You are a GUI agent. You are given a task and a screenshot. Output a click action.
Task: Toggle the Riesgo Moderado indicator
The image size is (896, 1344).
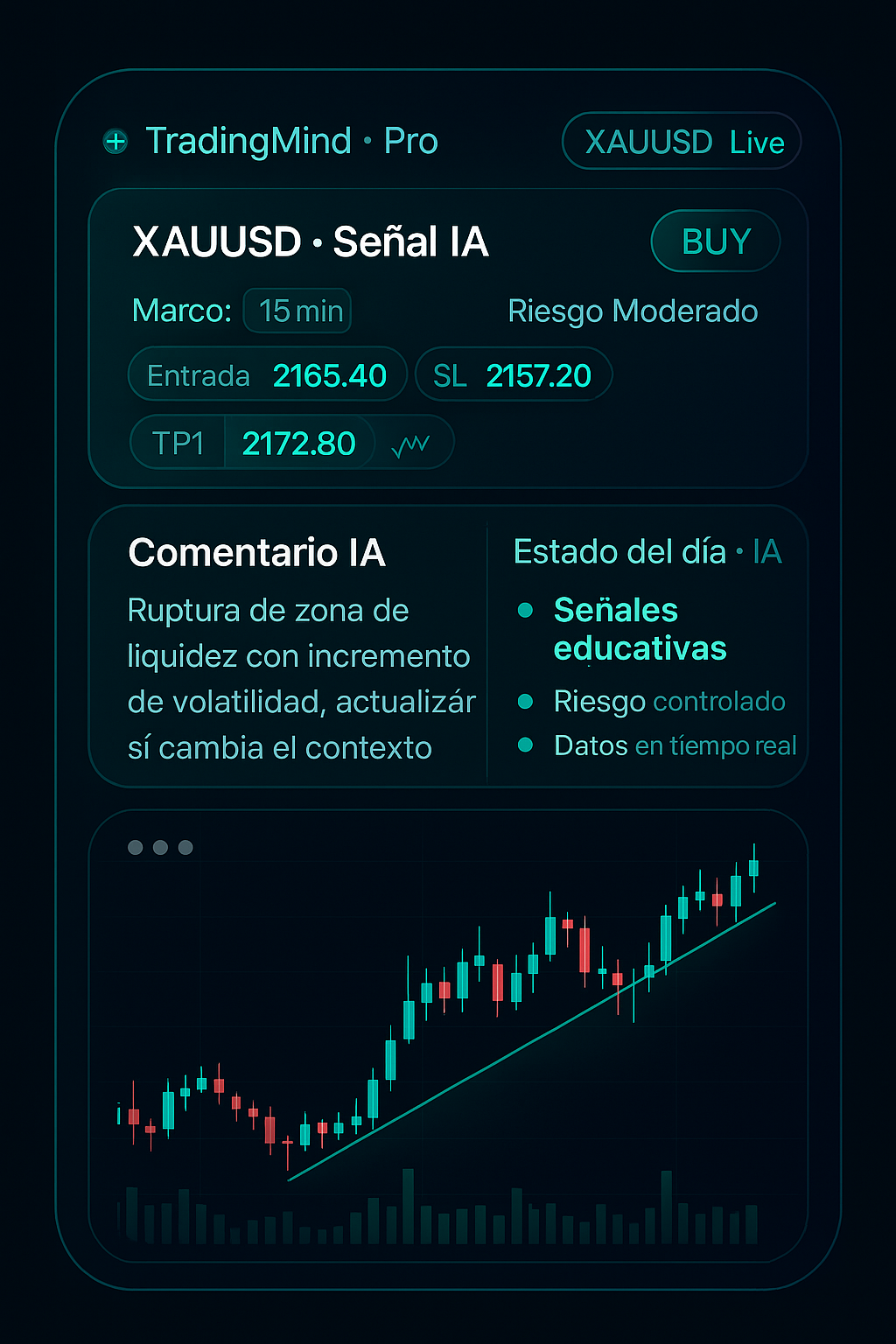(x=633, y=311)
